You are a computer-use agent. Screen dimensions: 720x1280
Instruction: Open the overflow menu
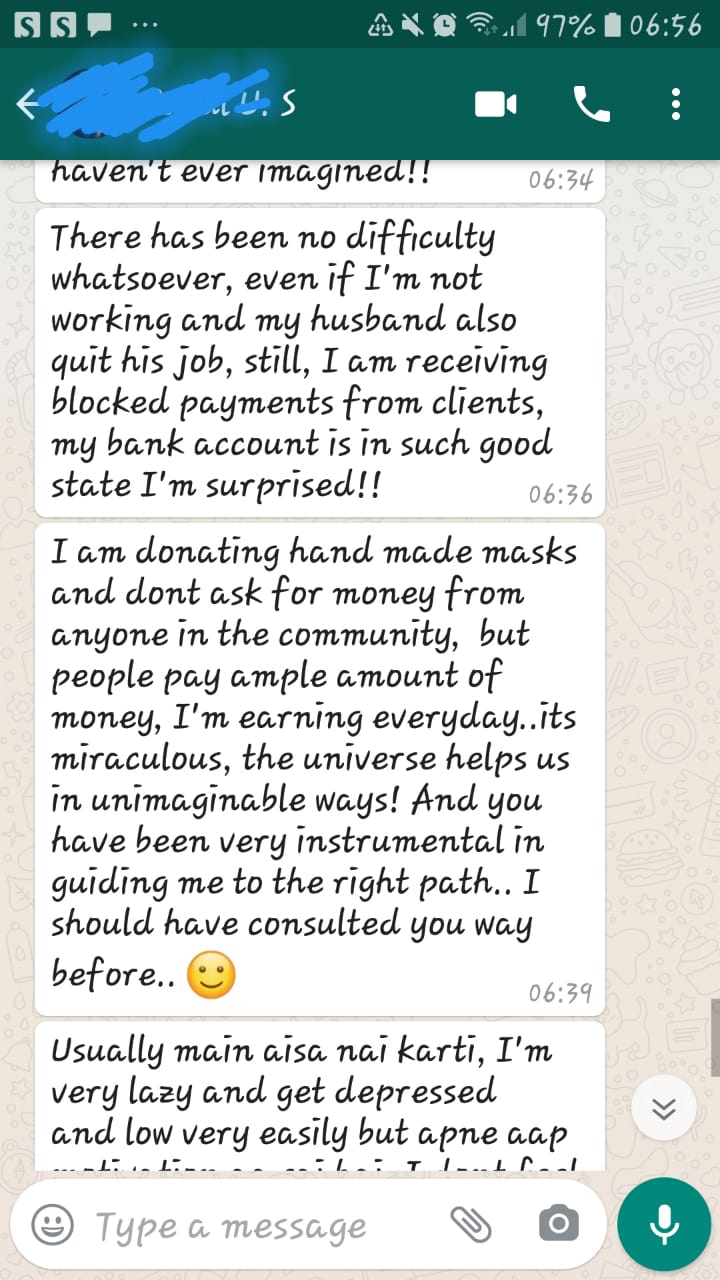(x=677, y=104)
